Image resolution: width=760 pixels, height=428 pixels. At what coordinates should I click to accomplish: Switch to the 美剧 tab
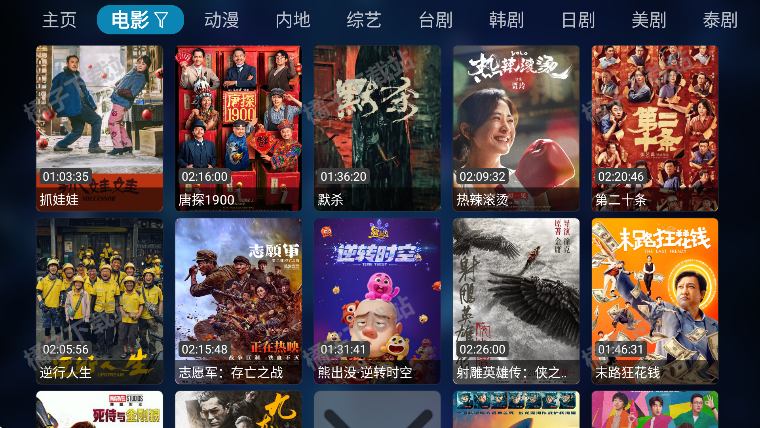pyautogui.click(x=649, y=20)
